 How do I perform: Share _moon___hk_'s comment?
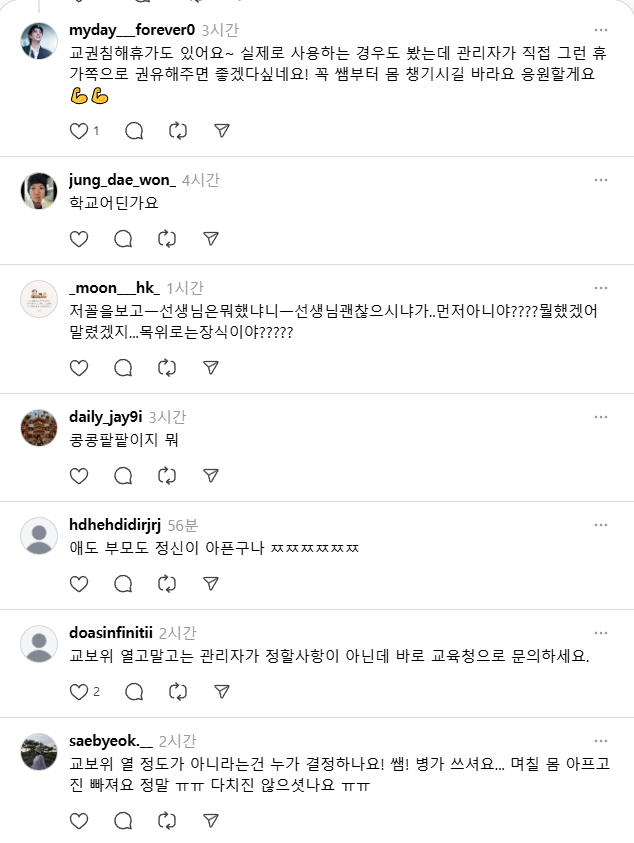pos(211,368)
